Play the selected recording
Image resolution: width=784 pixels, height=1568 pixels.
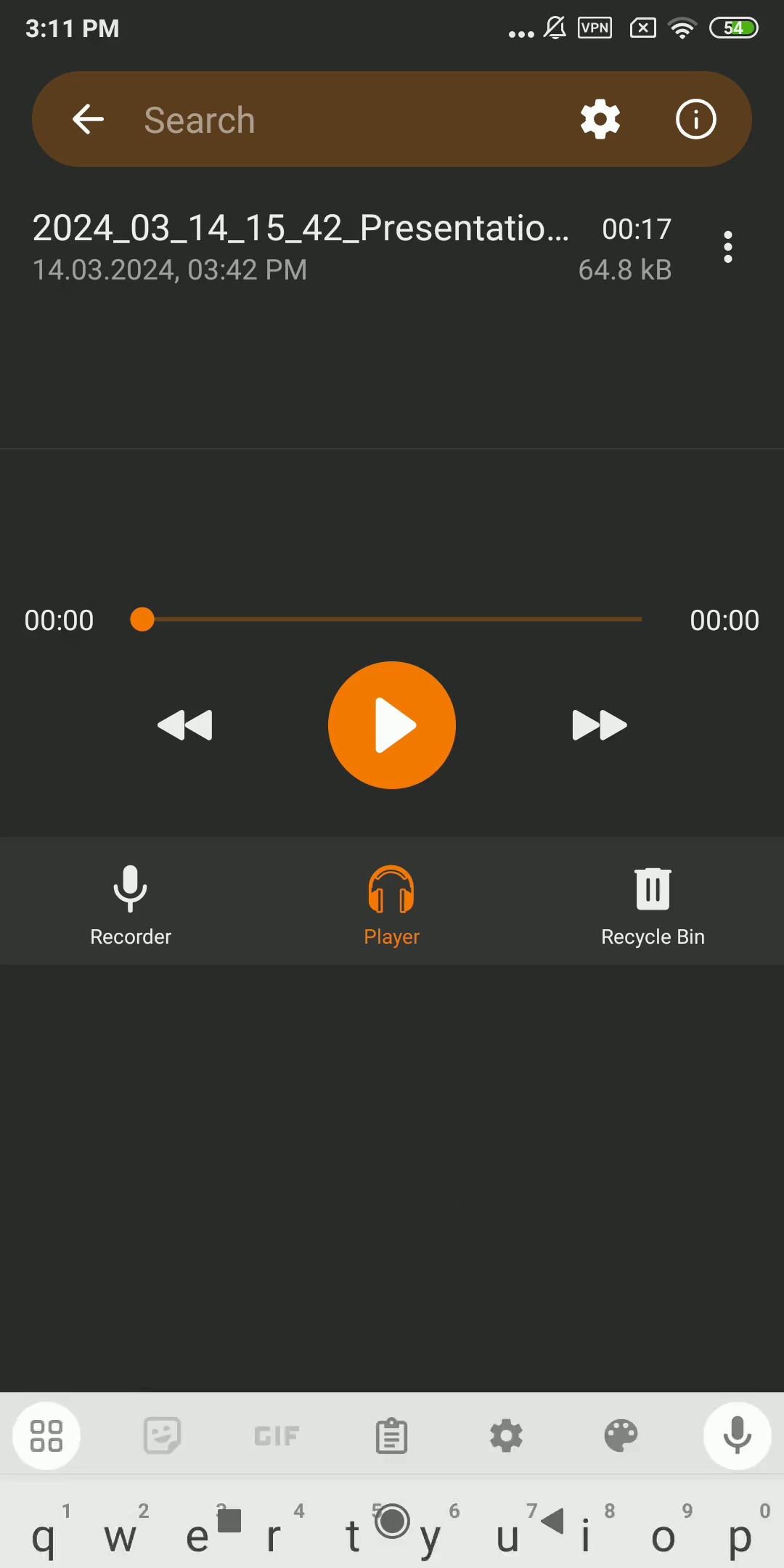tap(392, 725)
